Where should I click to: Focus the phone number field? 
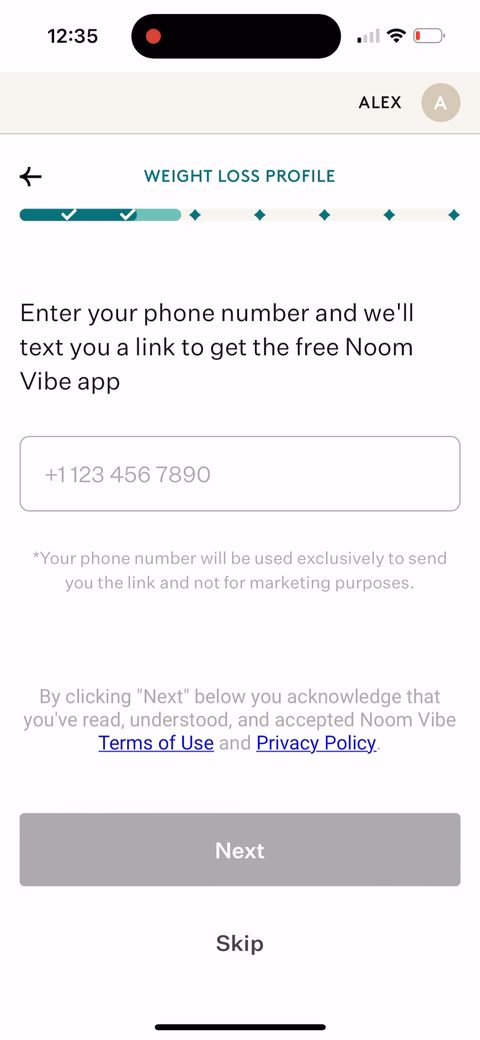coord(240,474)
